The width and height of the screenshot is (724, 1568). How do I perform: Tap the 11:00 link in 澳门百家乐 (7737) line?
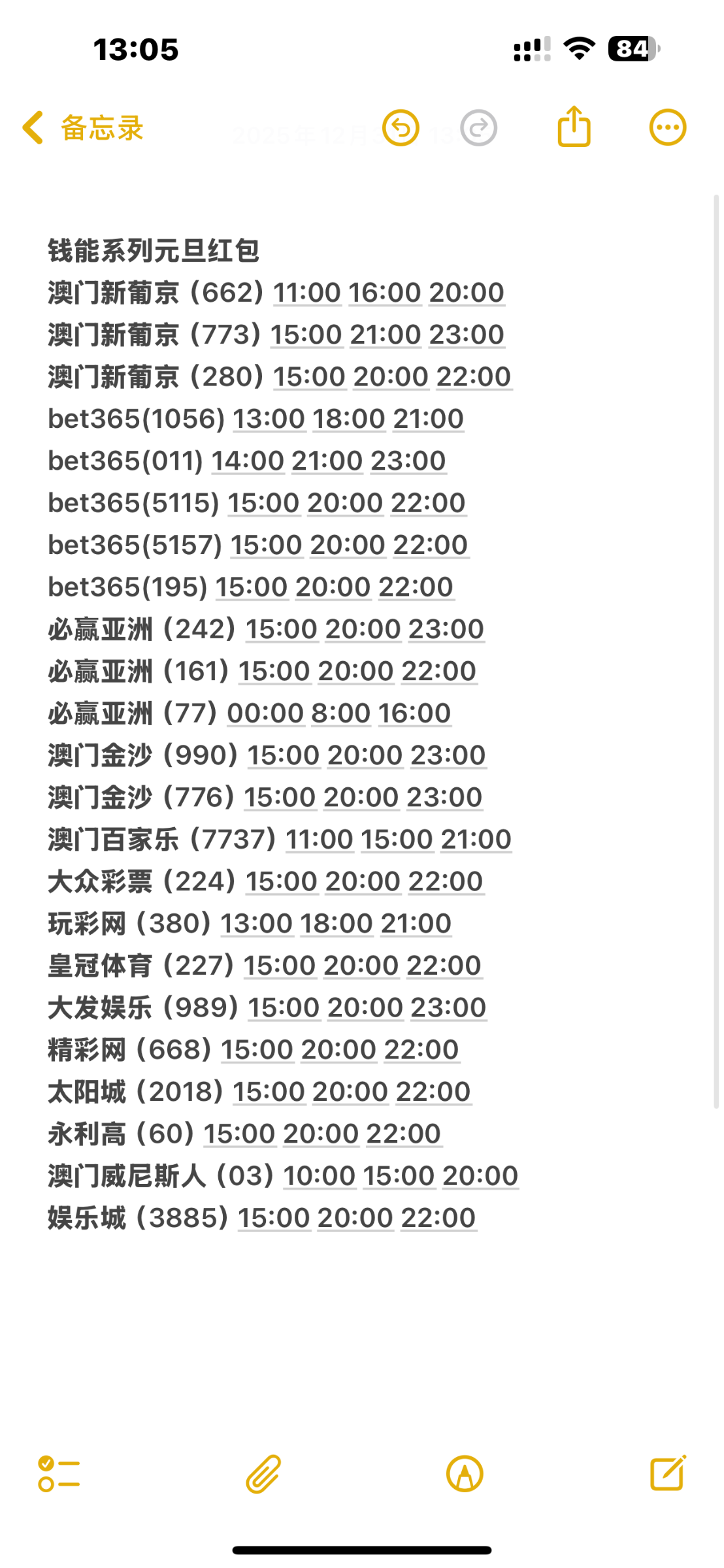(x=320, y=839)
